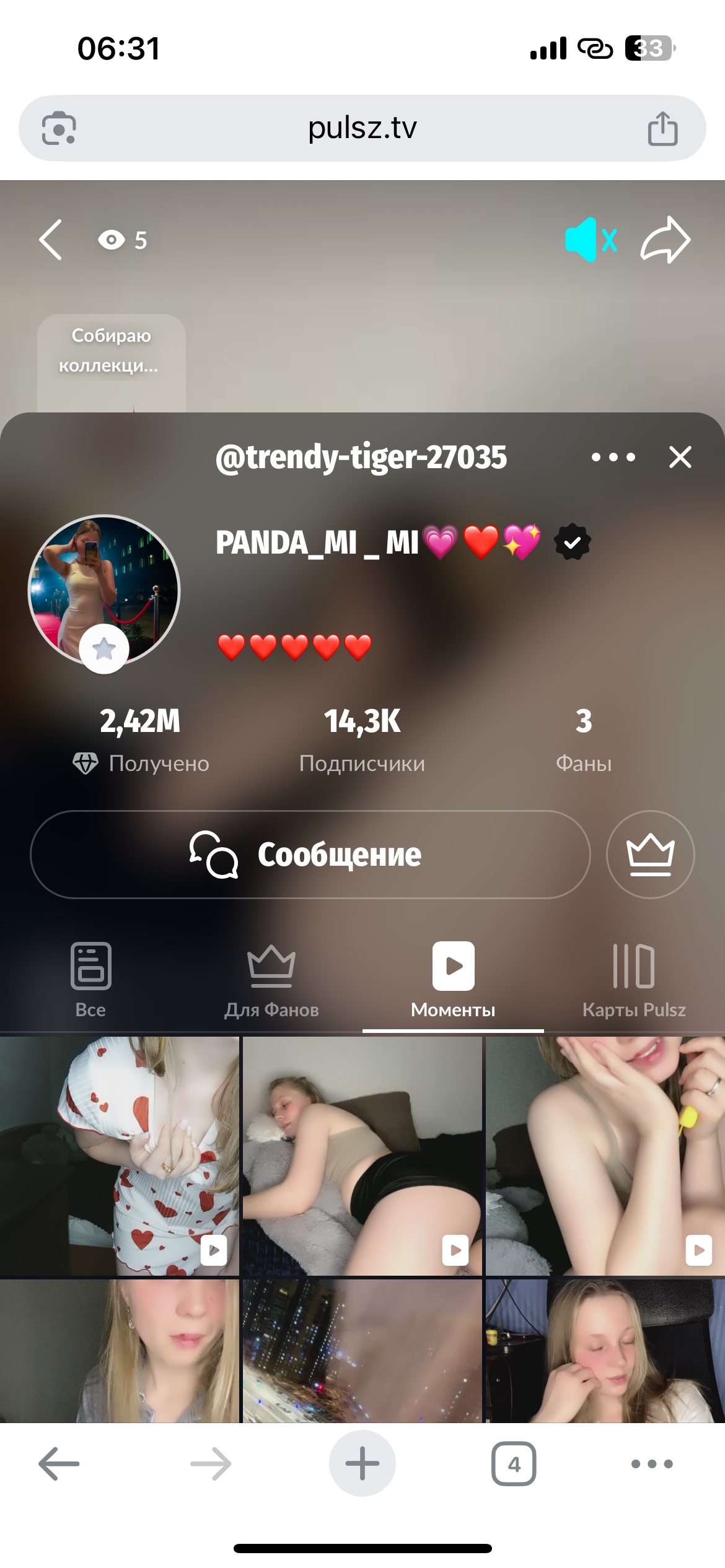The width and height of the screenshot is (725, 1568).
Task: Share the page from the address bar
Action: pos(662,128)
